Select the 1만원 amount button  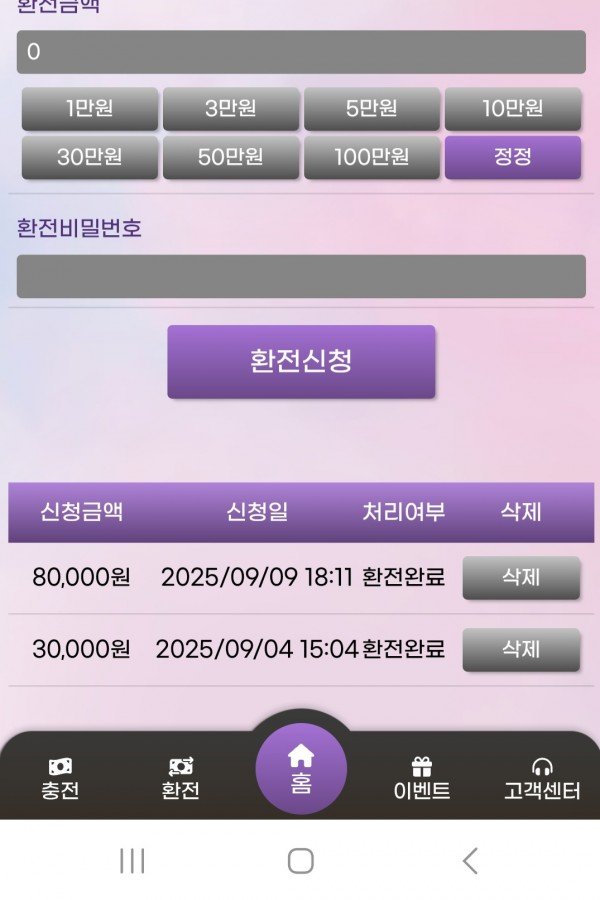coord(90,109)
